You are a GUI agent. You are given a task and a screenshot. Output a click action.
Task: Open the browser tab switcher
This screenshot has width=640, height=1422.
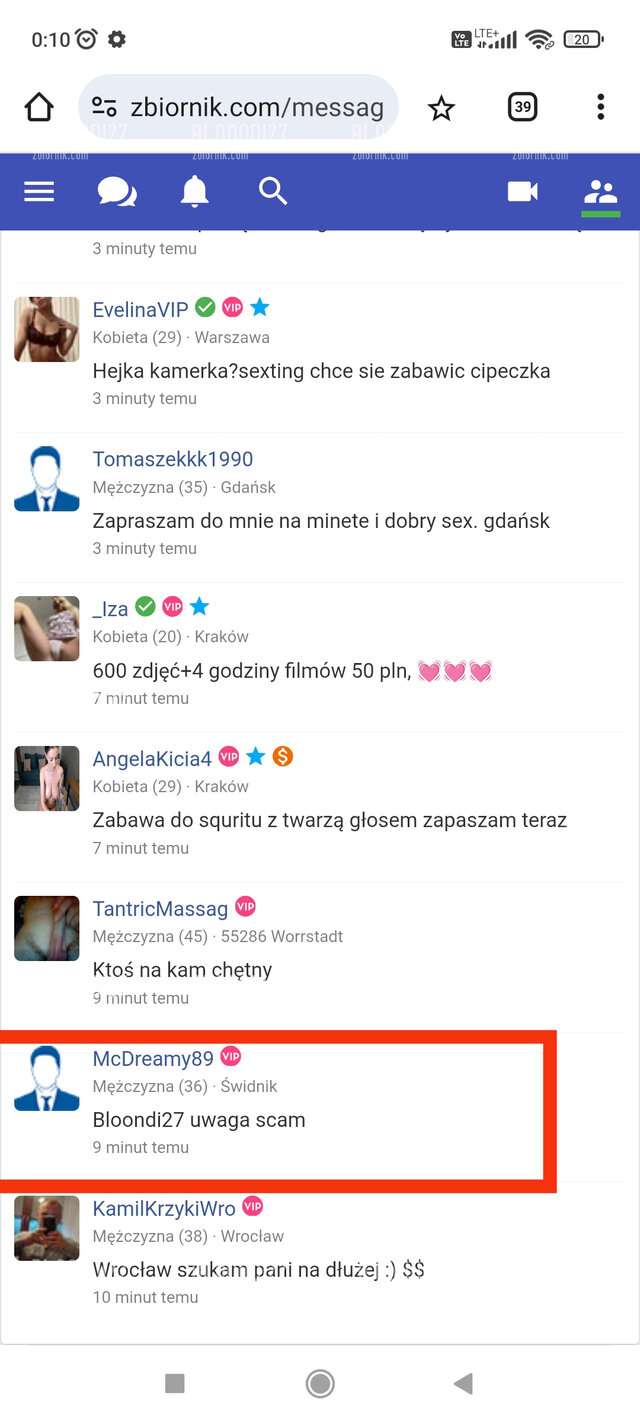pyautogui.click(x=522, y=106)
